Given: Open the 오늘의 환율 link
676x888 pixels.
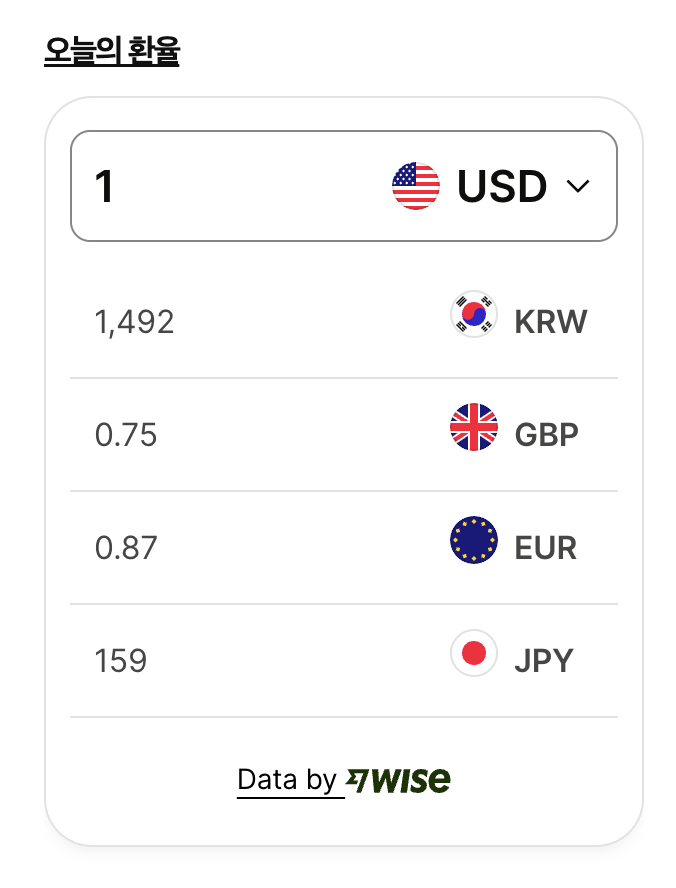Looking at the screenshot, I should pyautogui.click(x=111, y=51).
